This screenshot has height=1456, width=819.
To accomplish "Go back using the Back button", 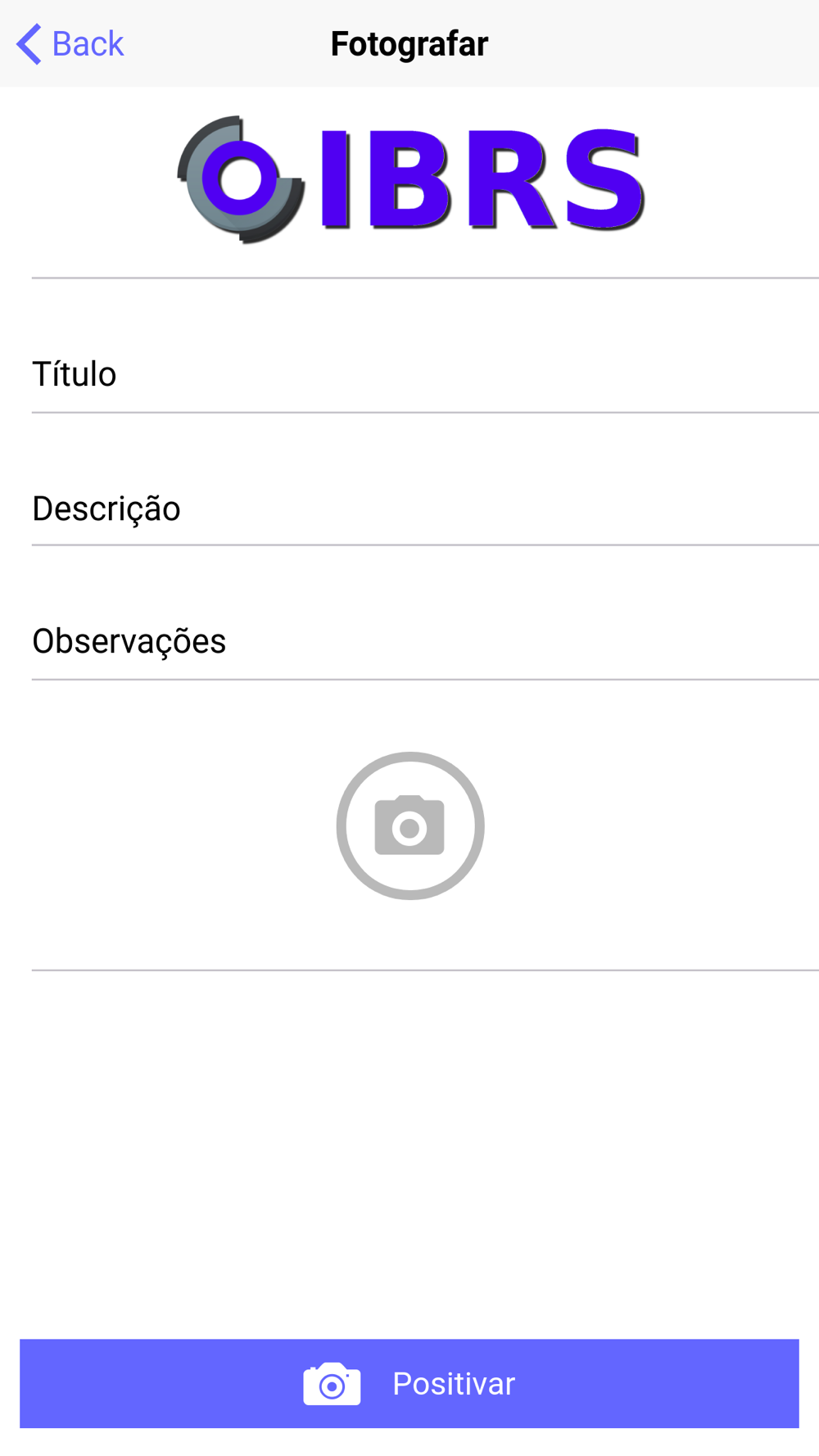I will click(x=70, y=44).
